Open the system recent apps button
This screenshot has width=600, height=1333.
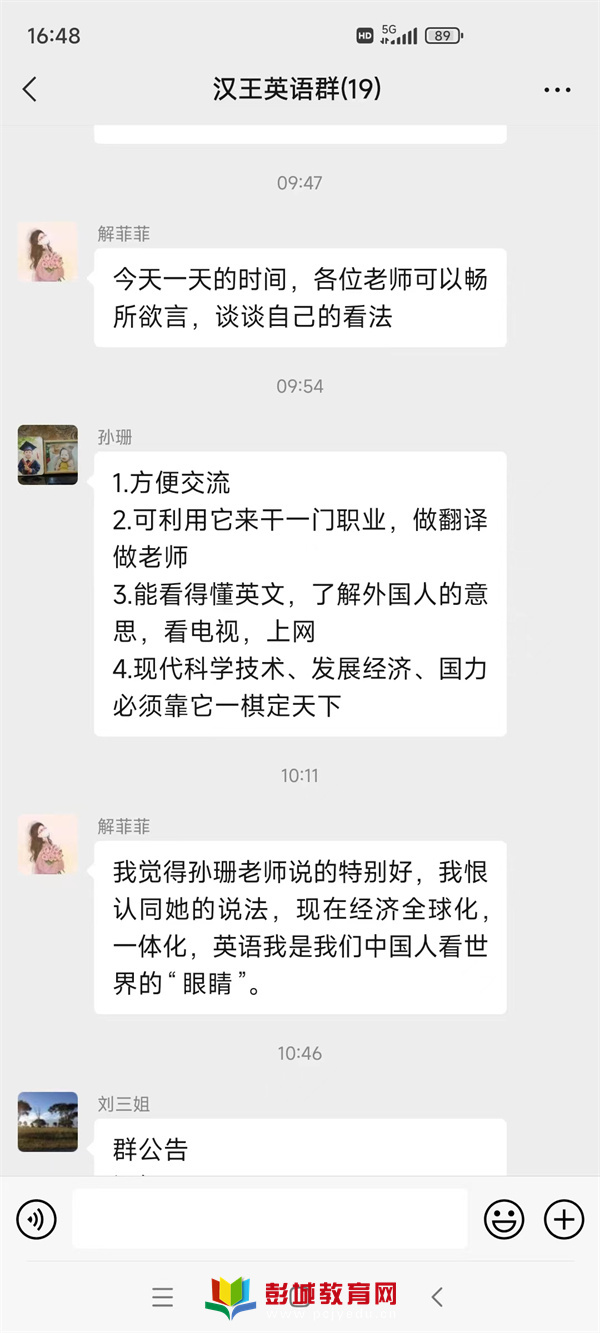click(163, 1297)
